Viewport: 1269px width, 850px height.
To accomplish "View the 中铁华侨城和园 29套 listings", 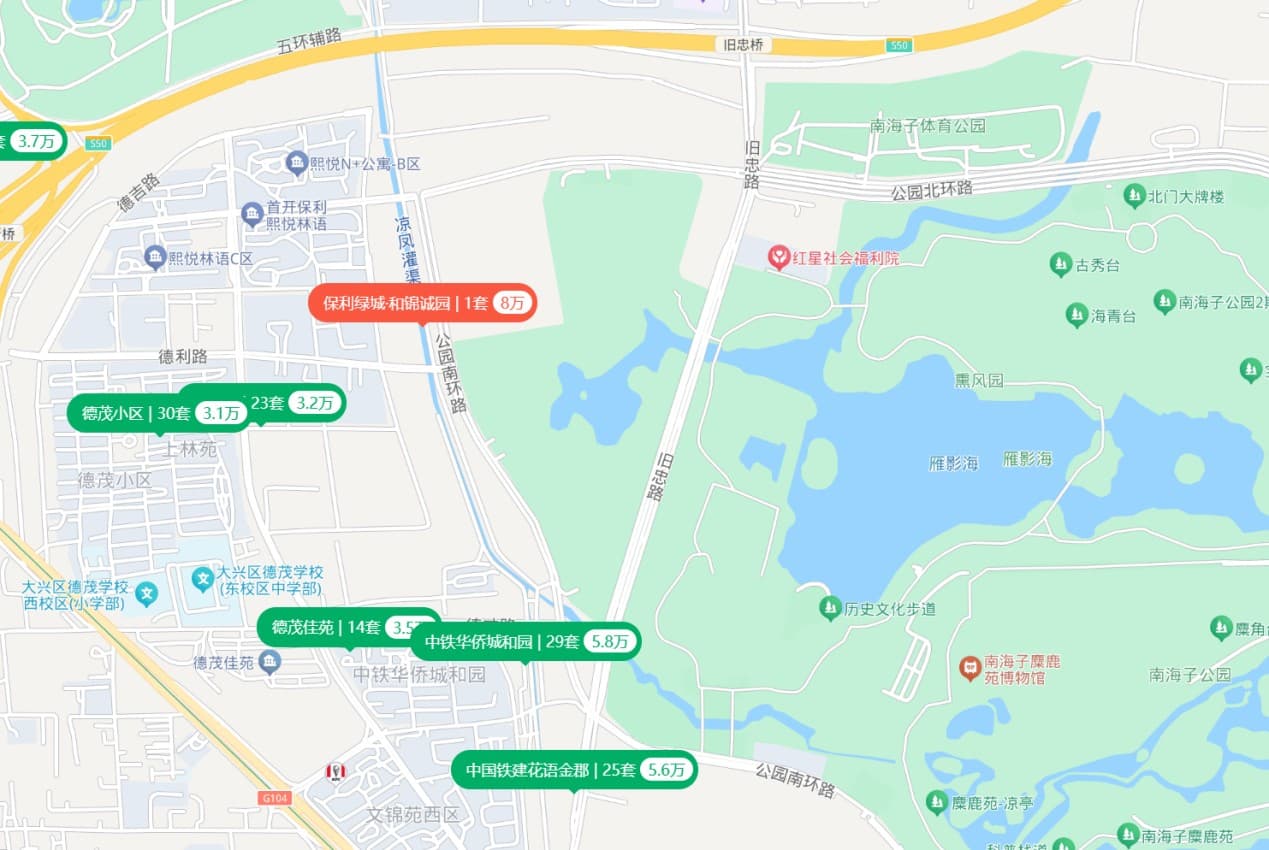I will (x=525, y=642).
